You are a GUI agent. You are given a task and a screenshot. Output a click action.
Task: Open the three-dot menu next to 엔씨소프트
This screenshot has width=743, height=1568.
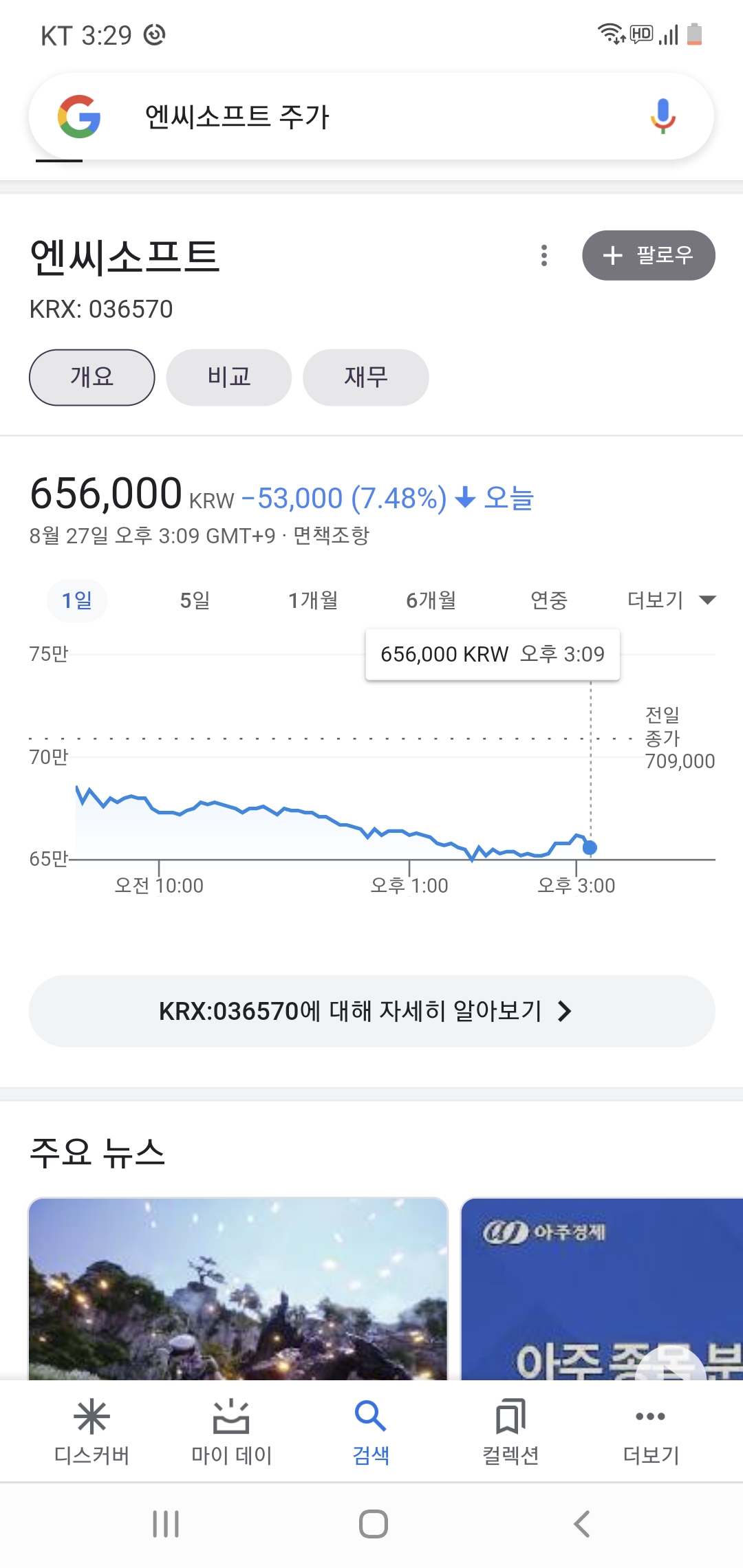click(544, 256)
